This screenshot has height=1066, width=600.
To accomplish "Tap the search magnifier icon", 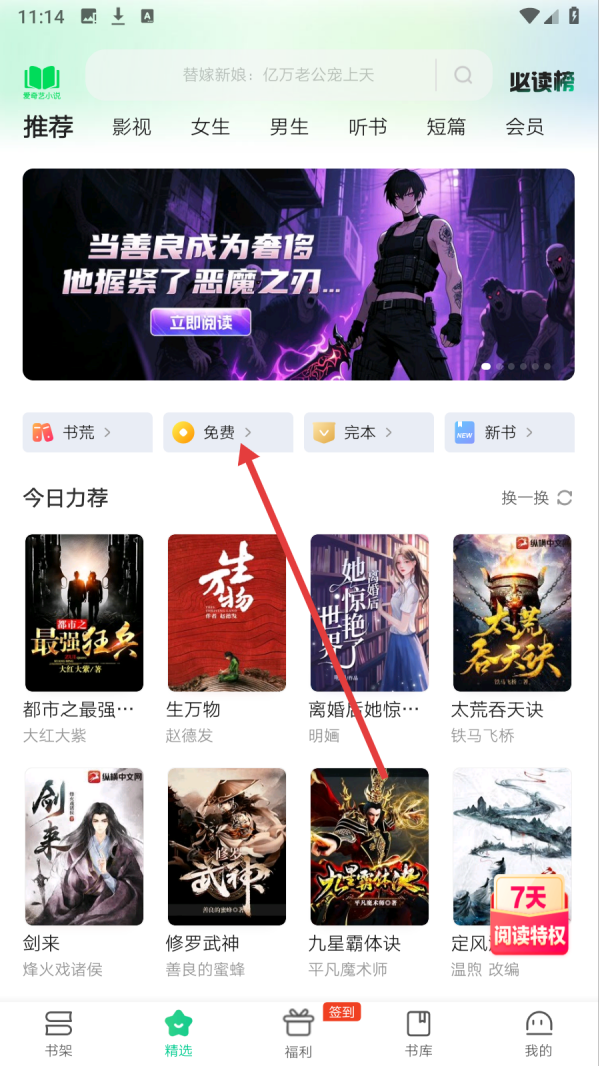I will (463, 75).
